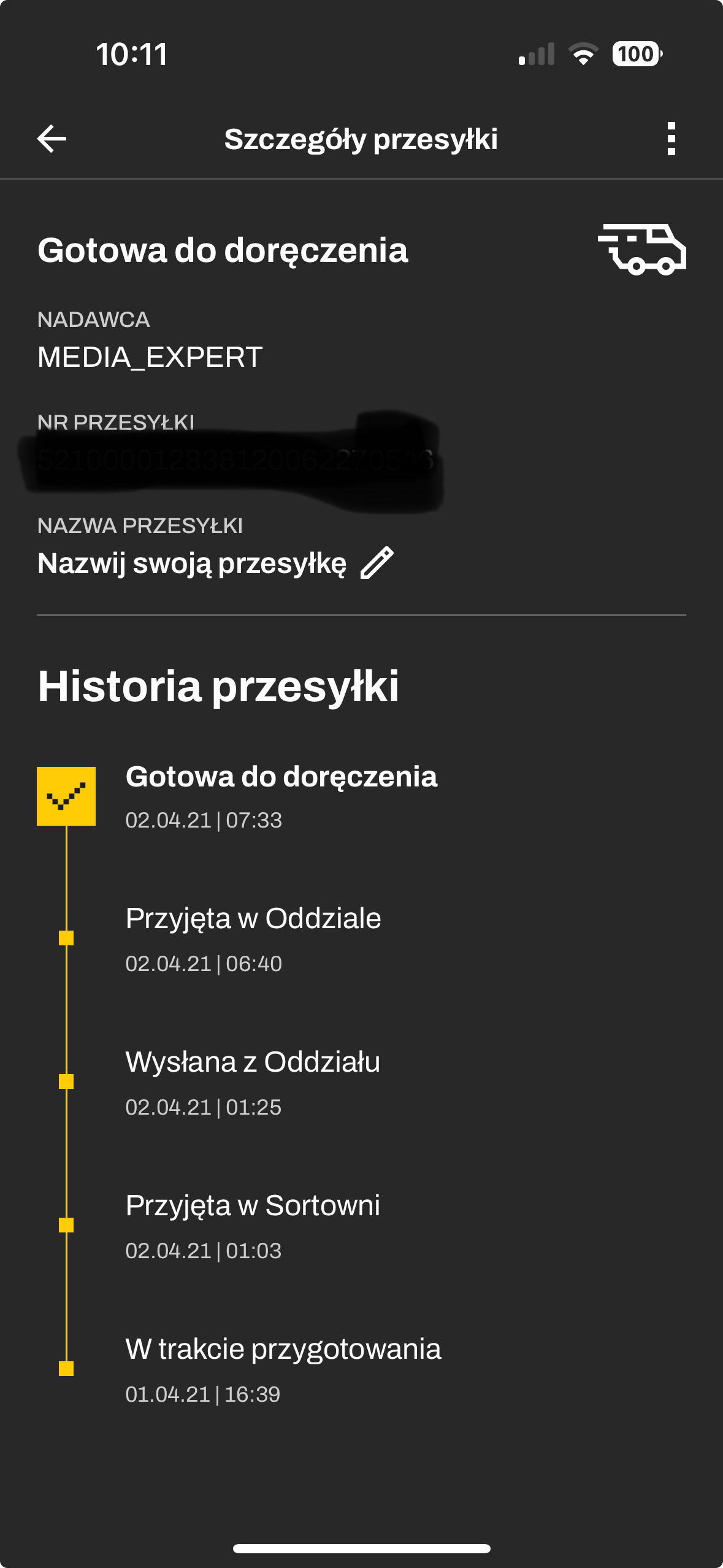Open the three-dot overflow menu
The height and width of the screenshot is (1568, 723).
671,139
